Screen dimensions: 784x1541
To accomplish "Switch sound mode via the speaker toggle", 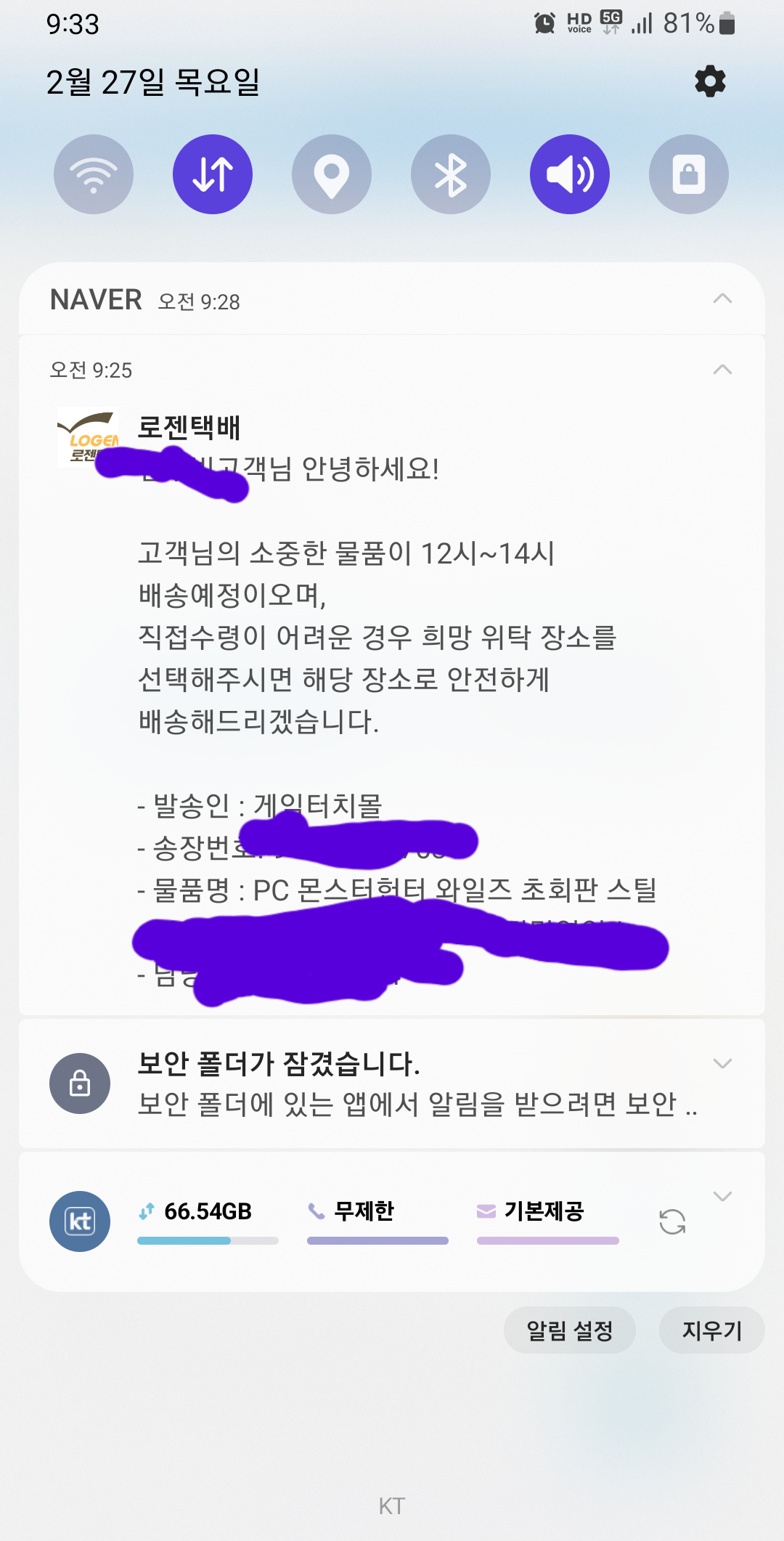I will (x=570, y=174).
